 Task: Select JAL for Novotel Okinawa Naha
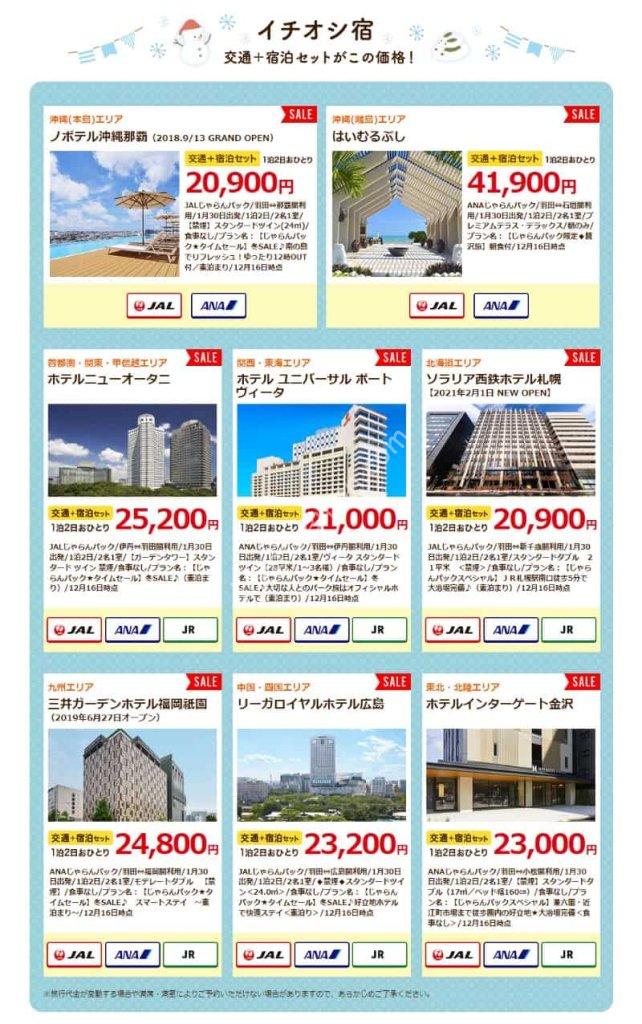[155, 305]
